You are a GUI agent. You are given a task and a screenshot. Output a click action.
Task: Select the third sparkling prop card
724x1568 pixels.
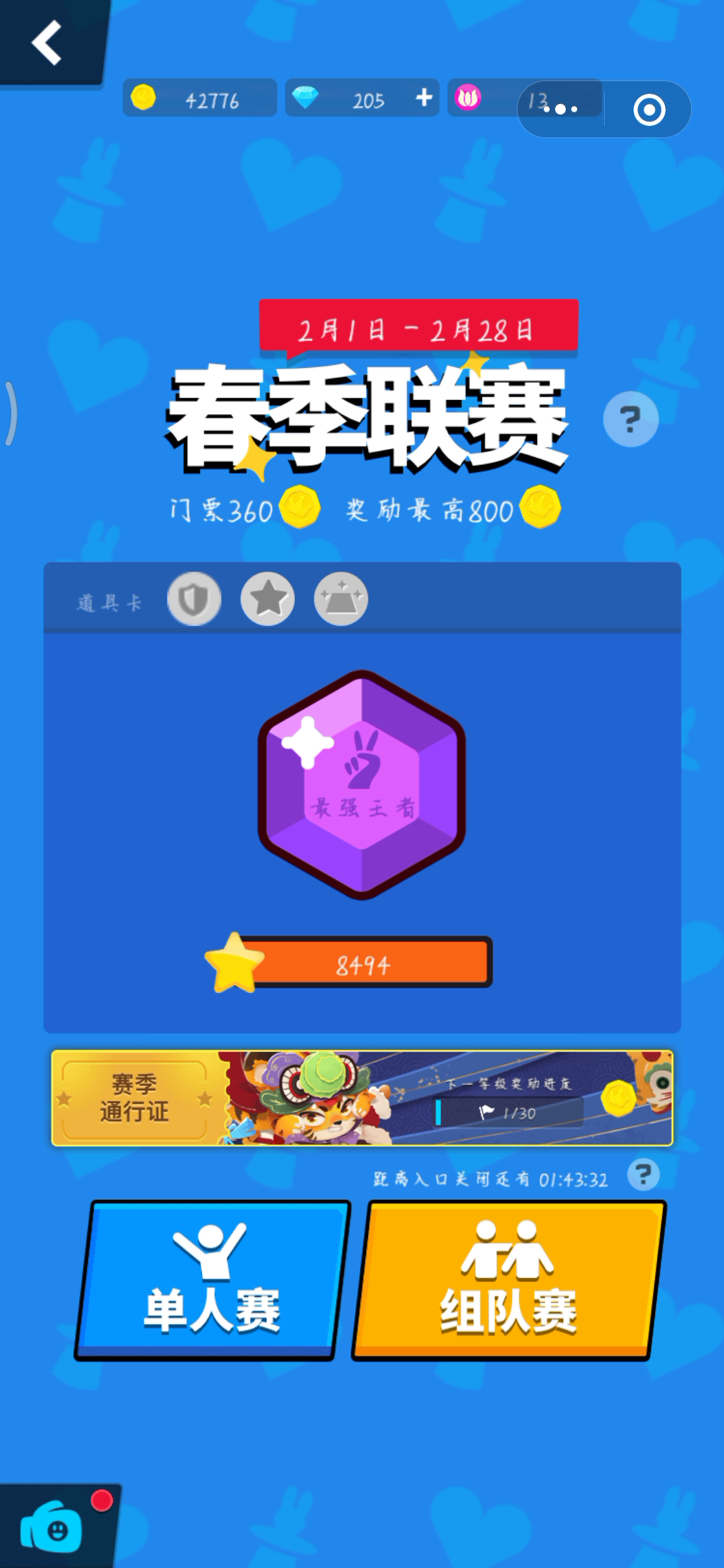point(341,599)
